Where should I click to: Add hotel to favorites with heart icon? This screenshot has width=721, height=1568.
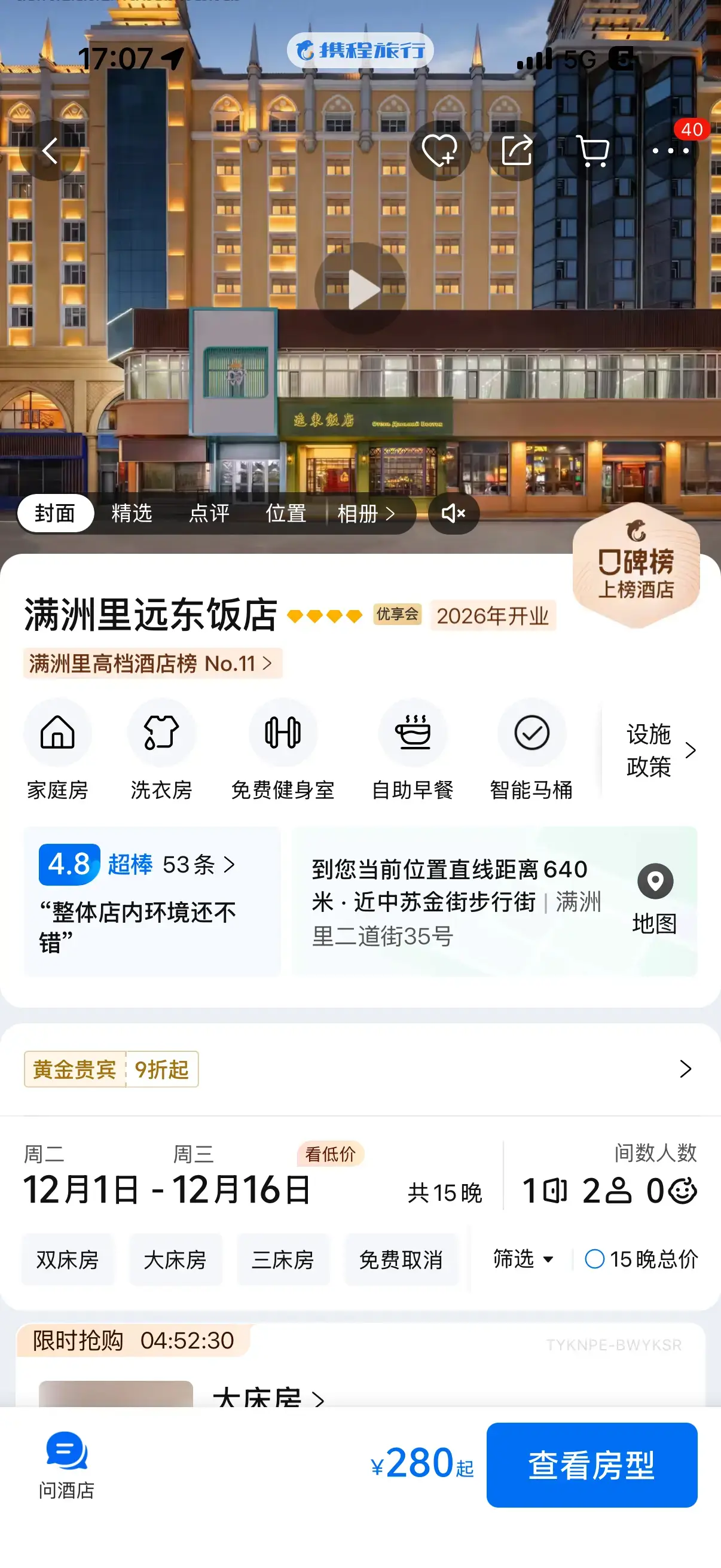[x=440, y=150]
